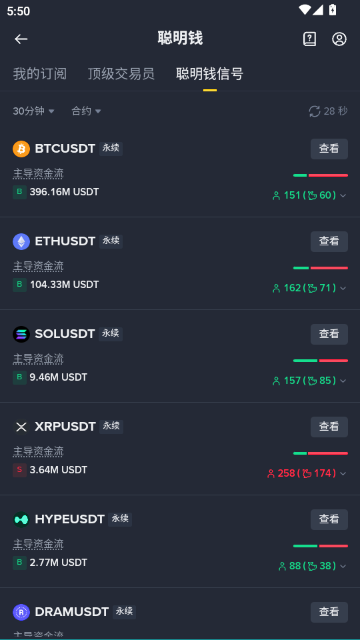The image size is (360, 640).
Task: Open the 合约 market type dropdown
Action: tap(86, 111)
